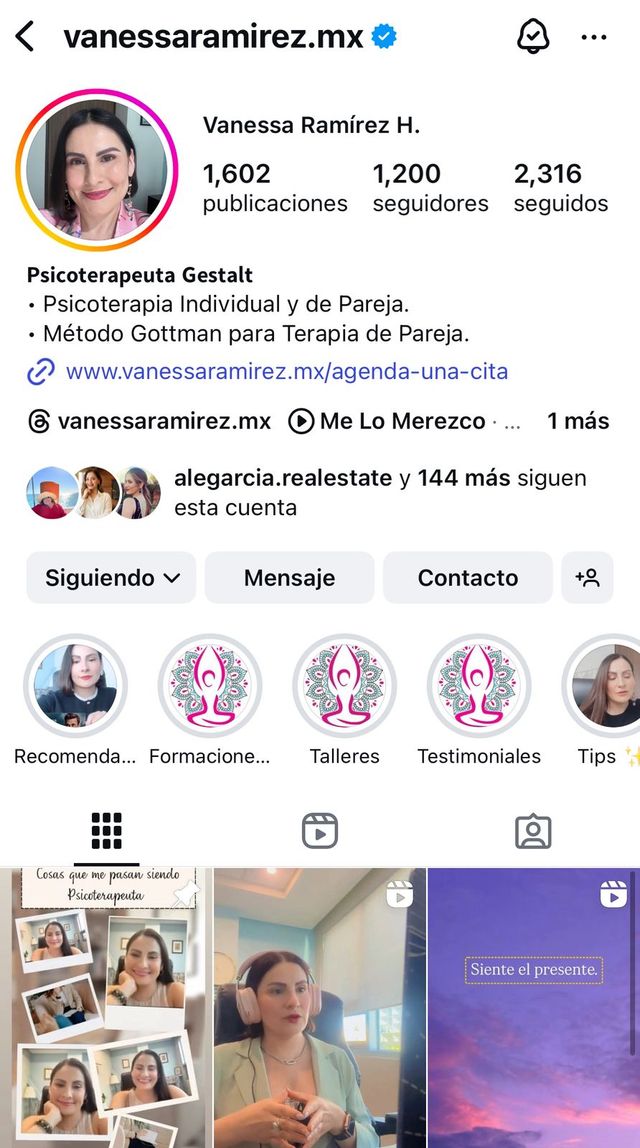Open the seguidos list
640x1148 pixels.
pyautogui.click(x=560, y=188)
